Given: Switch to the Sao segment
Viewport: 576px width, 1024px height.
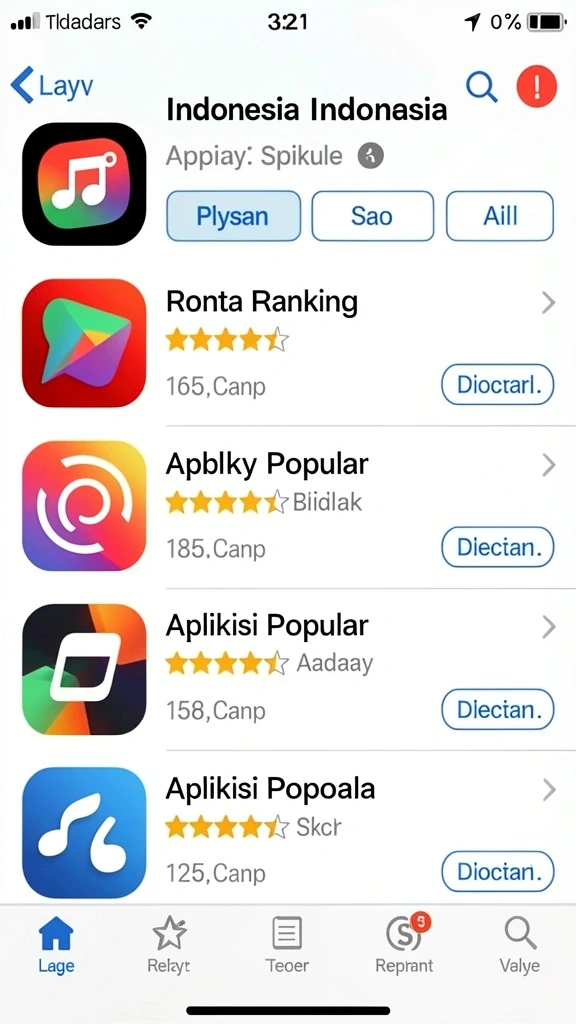Looking at the screenshot, I should [372, 216].
